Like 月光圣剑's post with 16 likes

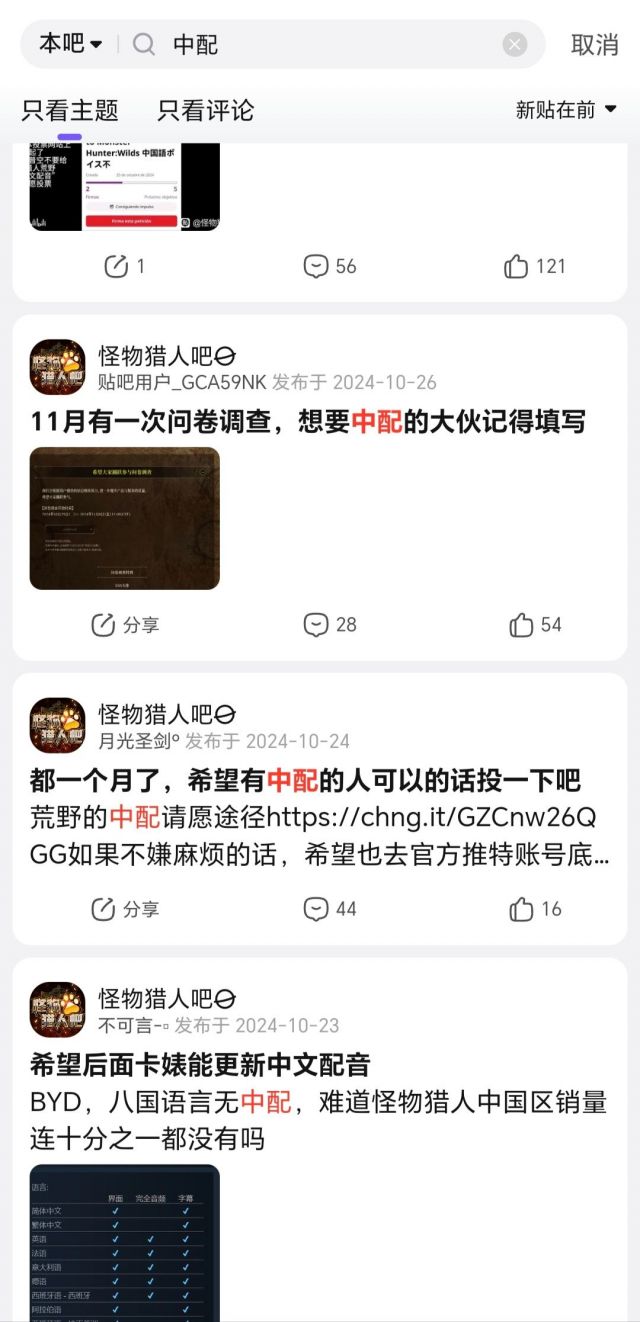click(535, 909)
